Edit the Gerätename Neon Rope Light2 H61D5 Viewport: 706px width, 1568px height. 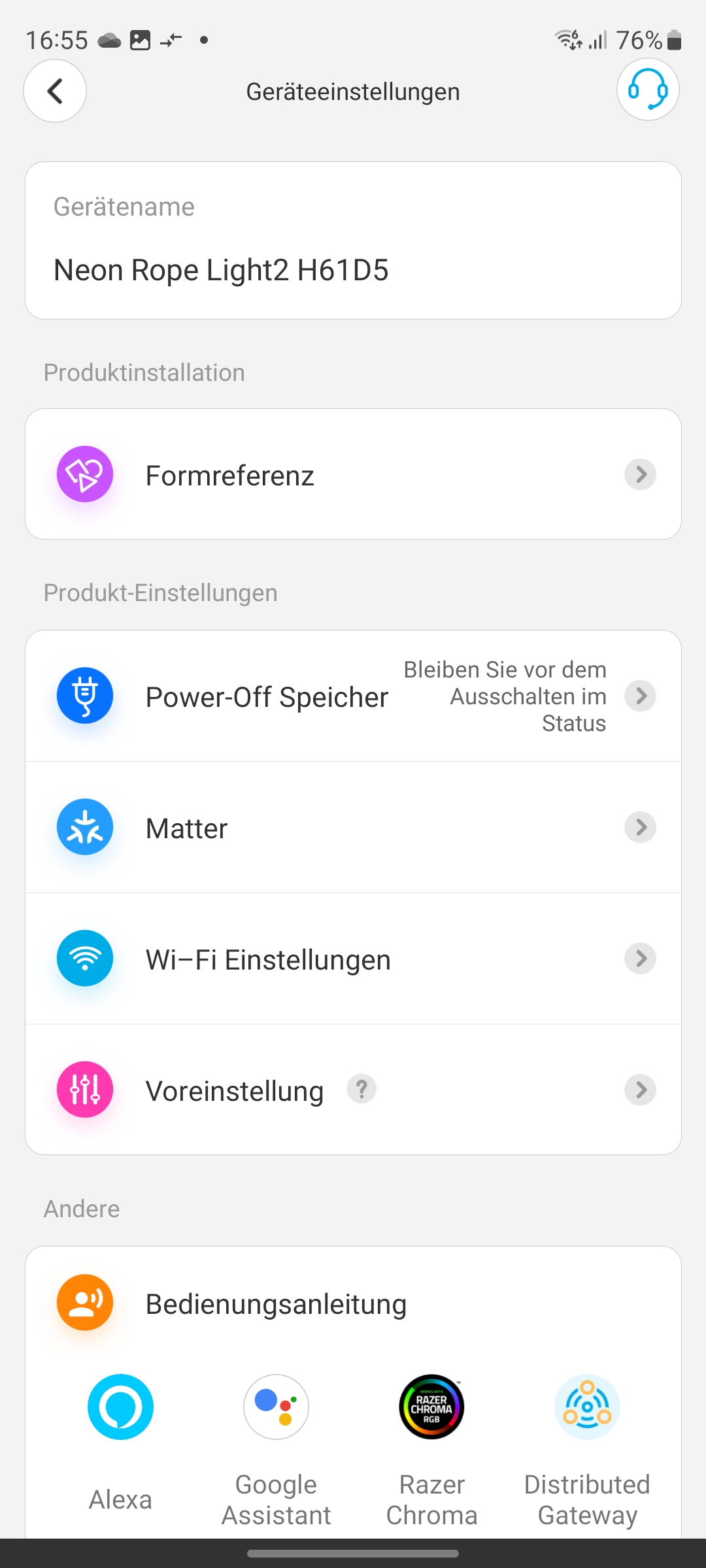click(353, 269)
